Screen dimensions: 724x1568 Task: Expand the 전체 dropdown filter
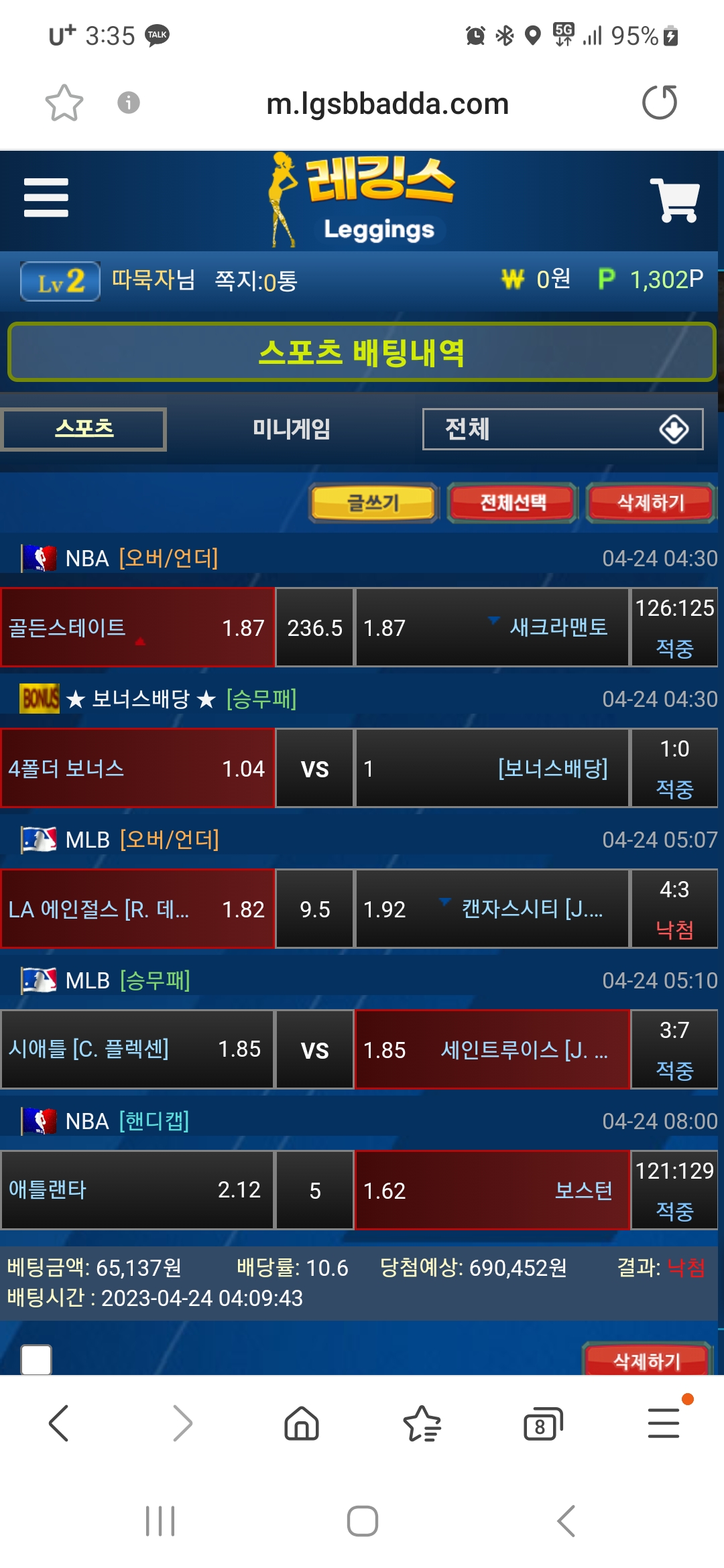562,429
